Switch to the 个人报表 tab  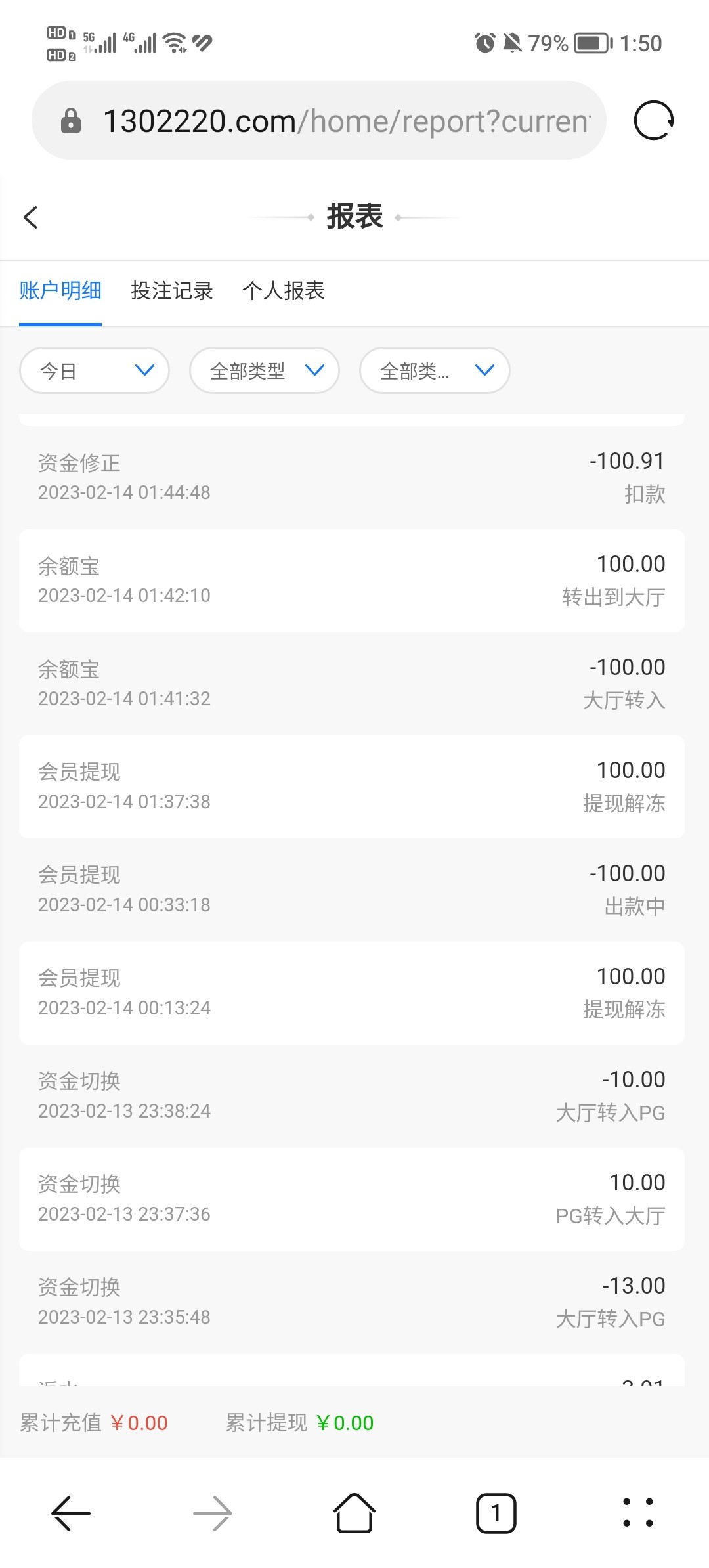pyautogui.click(x=284, y=291)
